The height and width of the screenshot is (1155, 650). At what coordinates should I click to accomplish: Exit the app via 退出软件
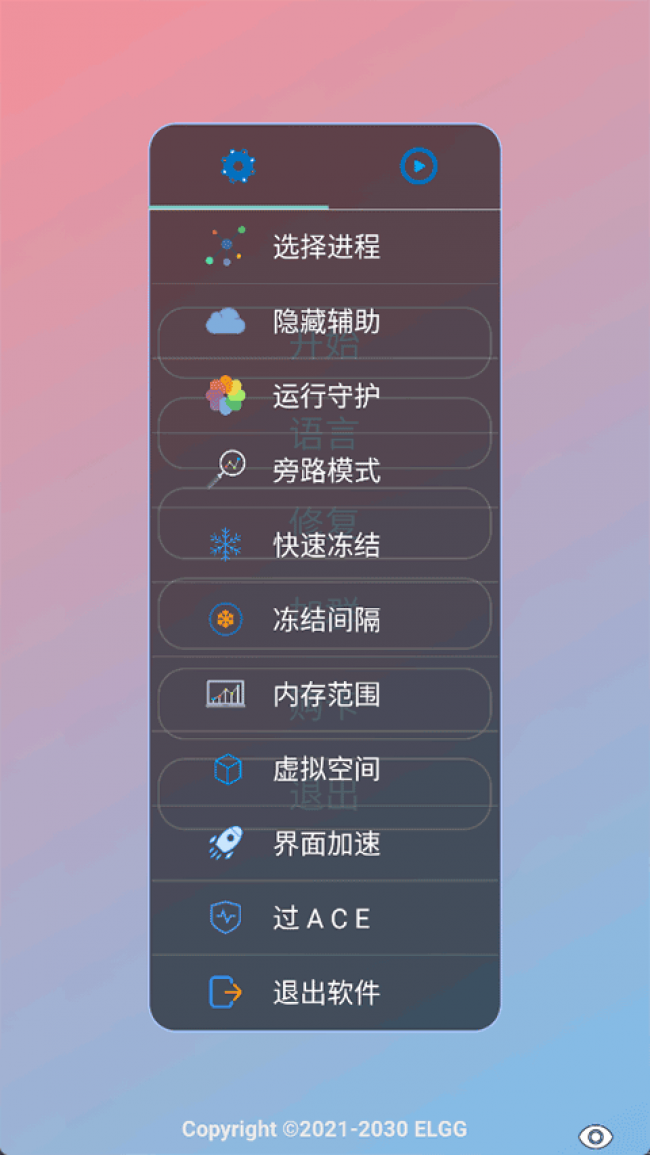pos(325,993)
